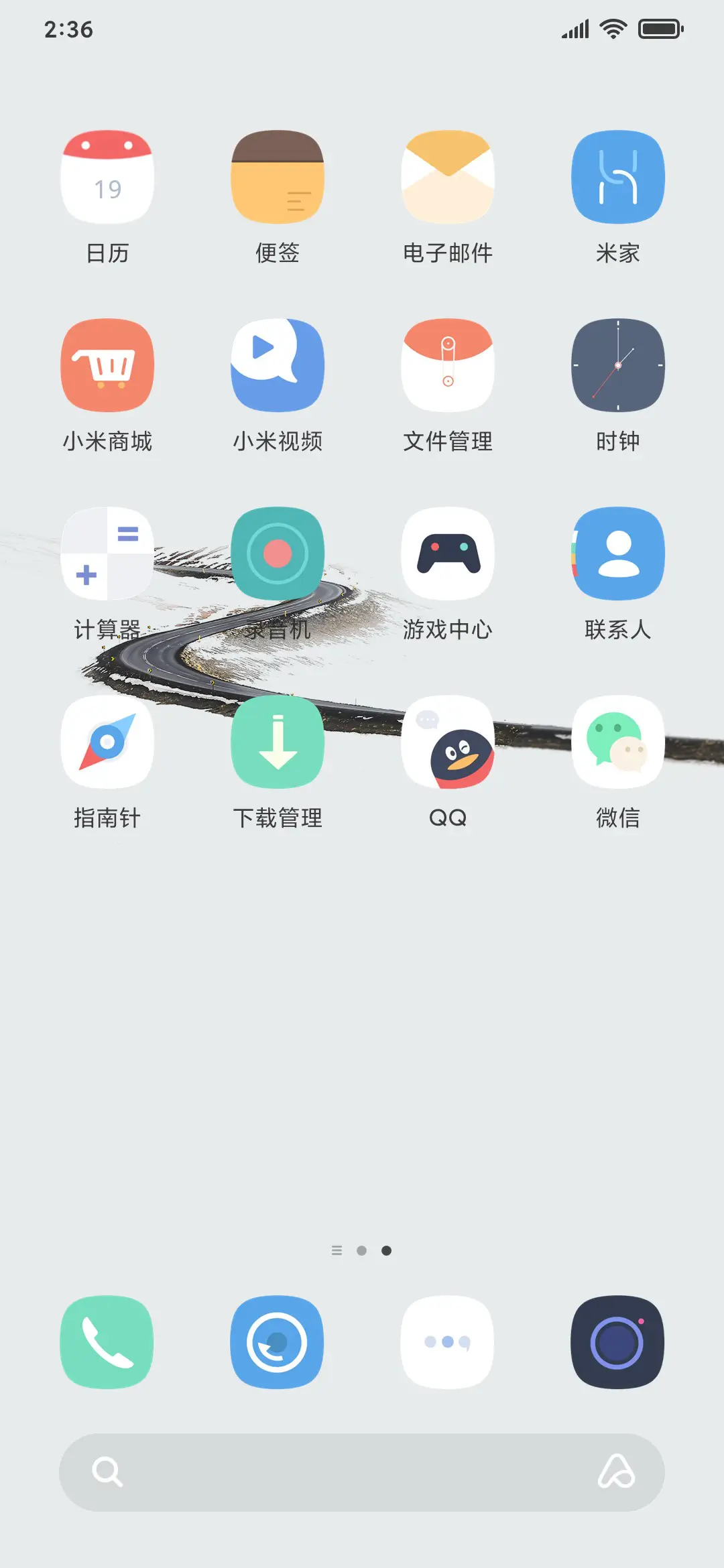Open the phone dialer in the dock
Screen dimensions: 724x1568
107,1344
